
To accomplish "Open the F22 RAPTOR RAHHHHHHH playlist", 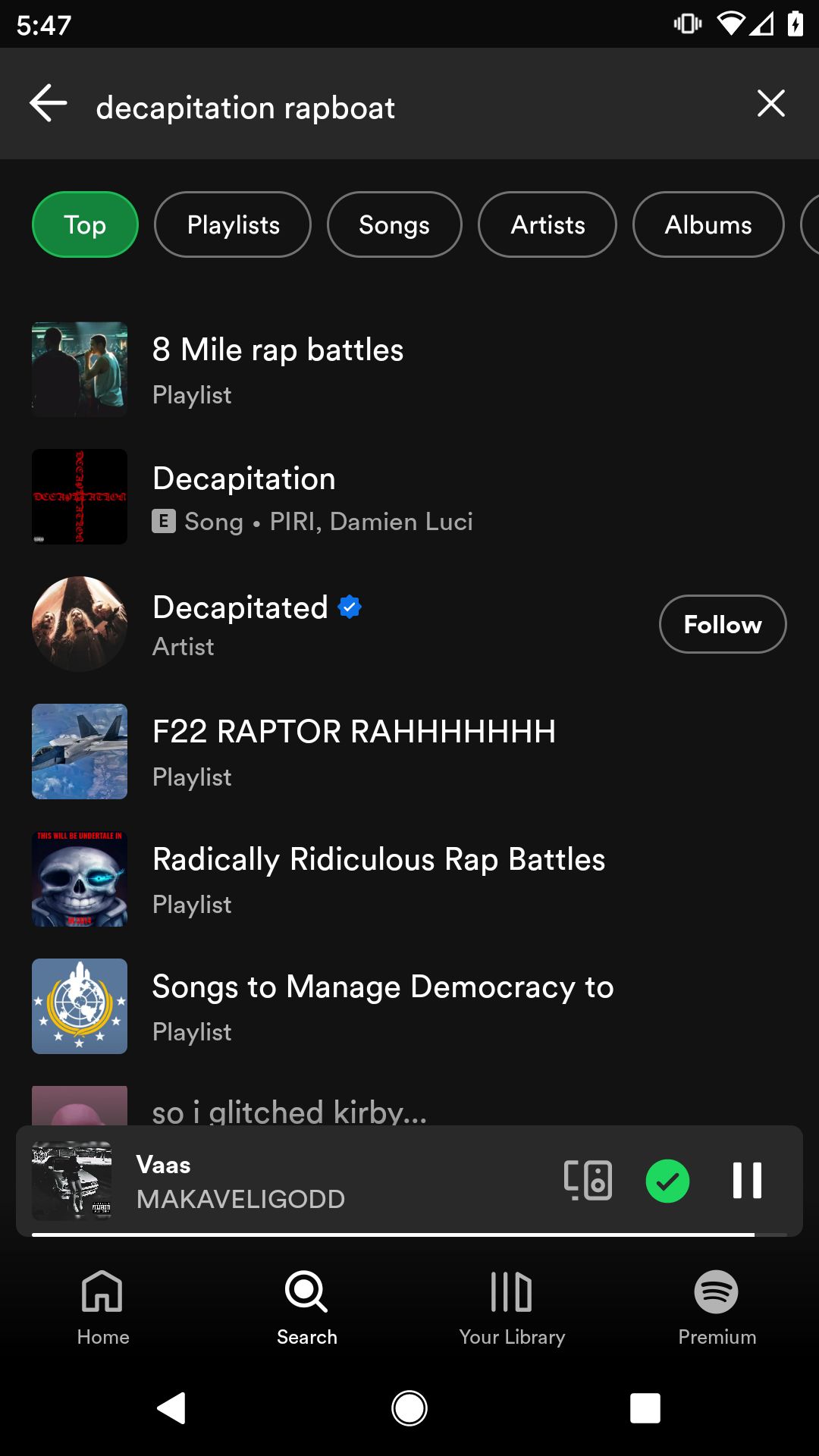I will (x=353, y=752).
